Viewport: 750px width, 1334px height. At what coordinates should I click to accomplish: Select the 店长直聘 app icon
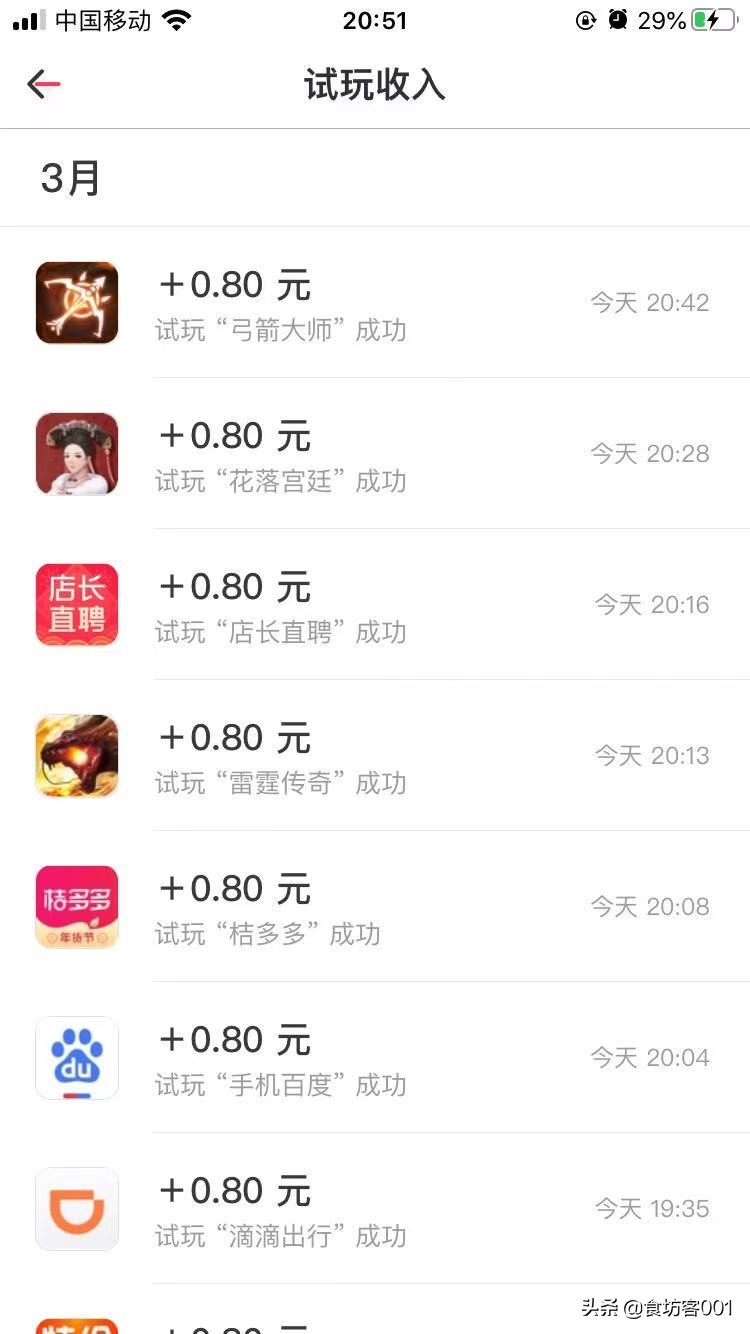point(76,604)
